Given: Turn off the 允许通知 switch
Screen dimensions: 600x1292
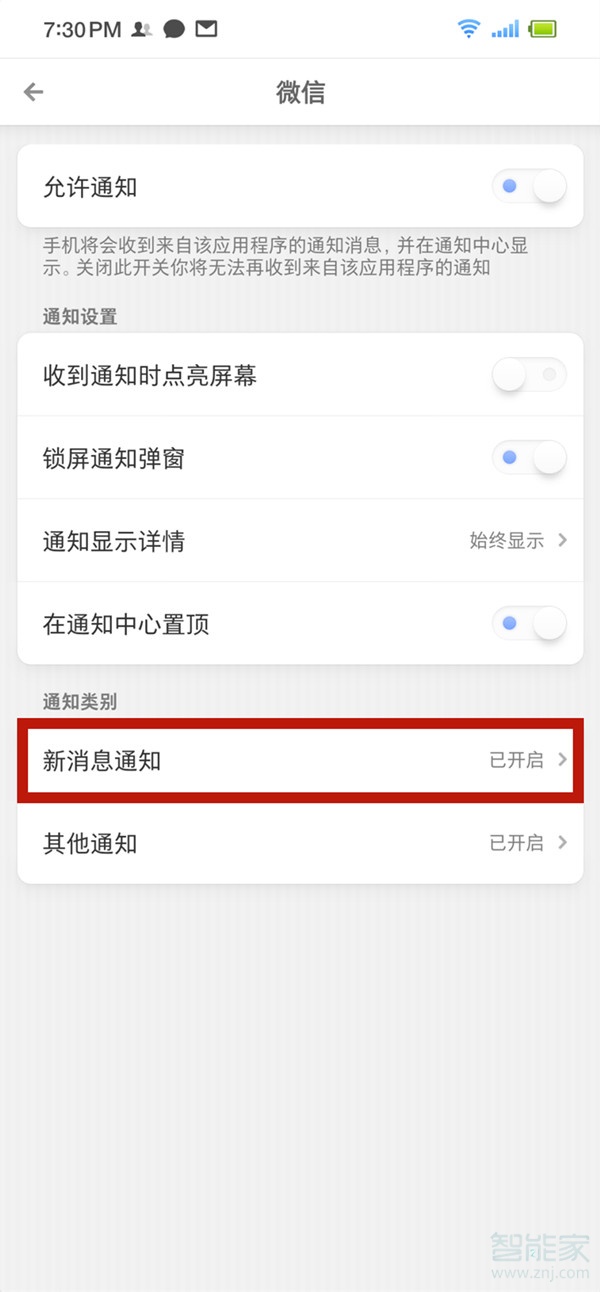Looking at the screenshot, I should pos(529,187).
